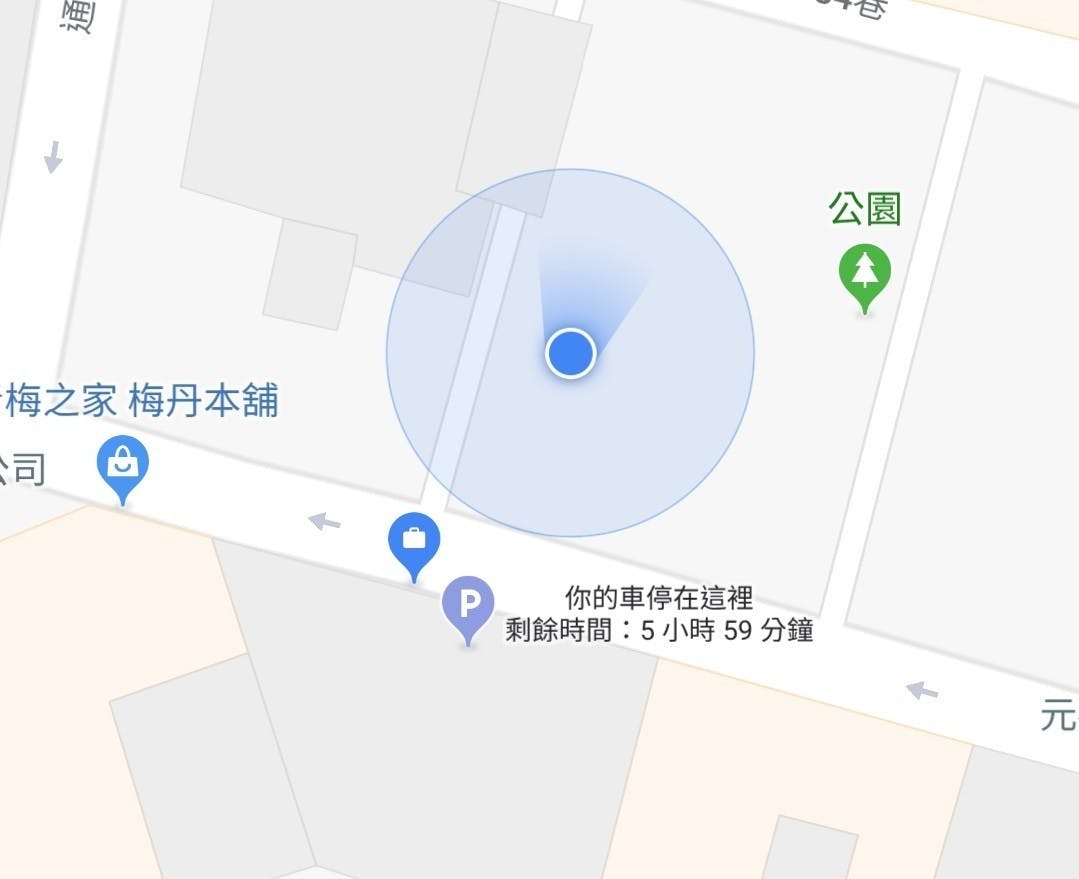Select the 梅丹本舖 shopping bag pin
1079x879 pixels.
[122, 464]
